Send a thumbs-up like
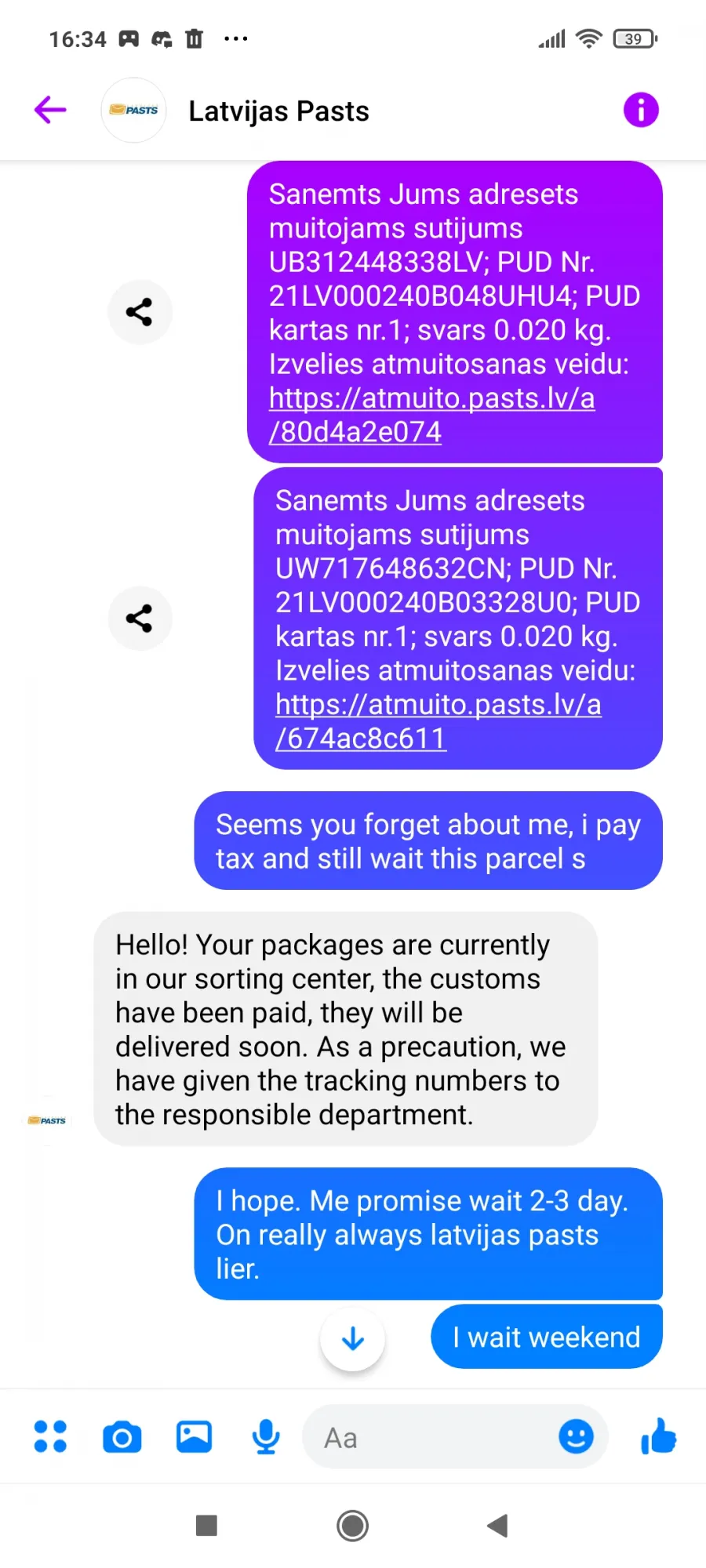Screen dimensions: 706x1568 click(658, 1436)
